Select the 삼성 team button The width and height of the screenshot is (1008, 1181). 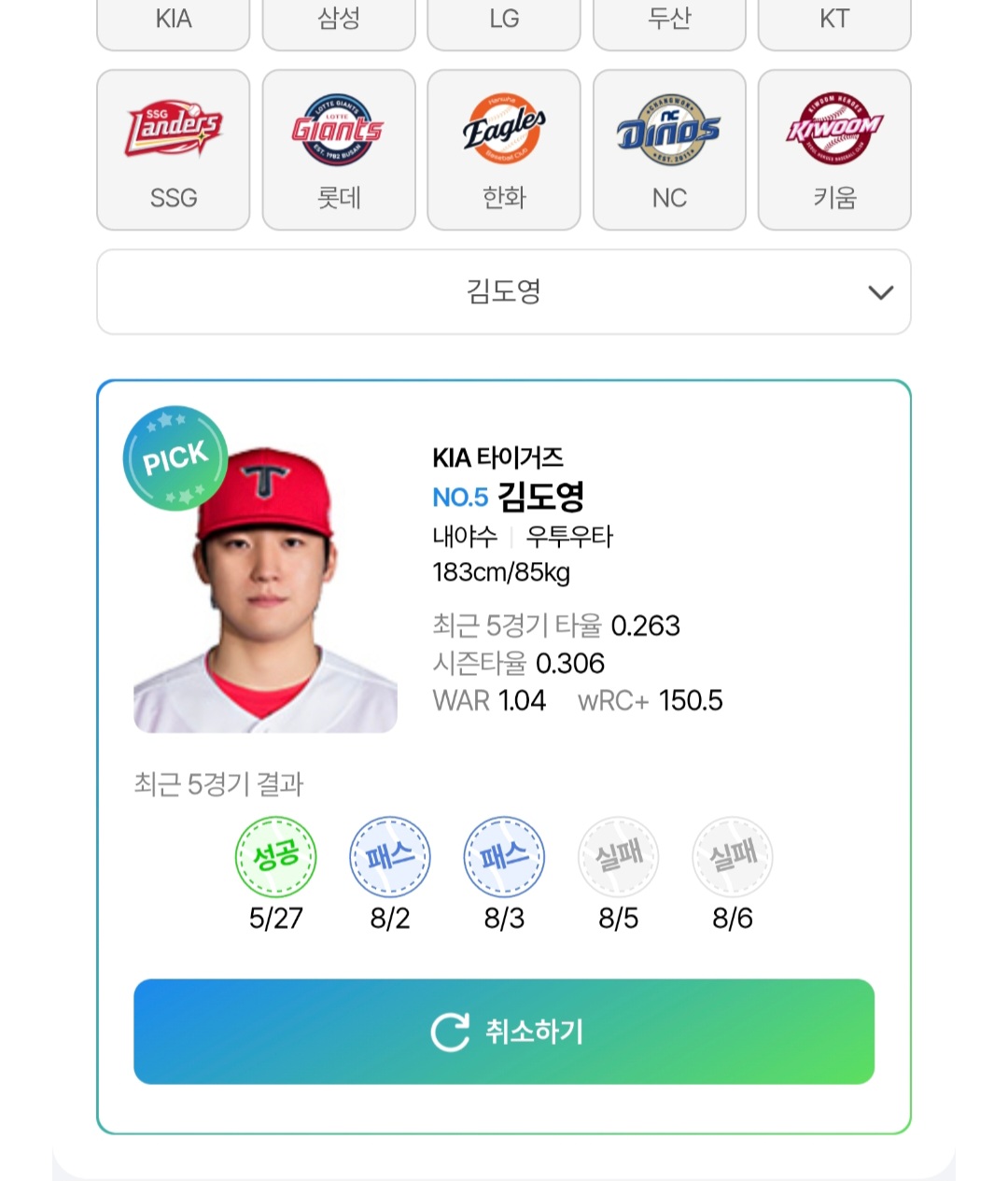[x=339, y=22]
